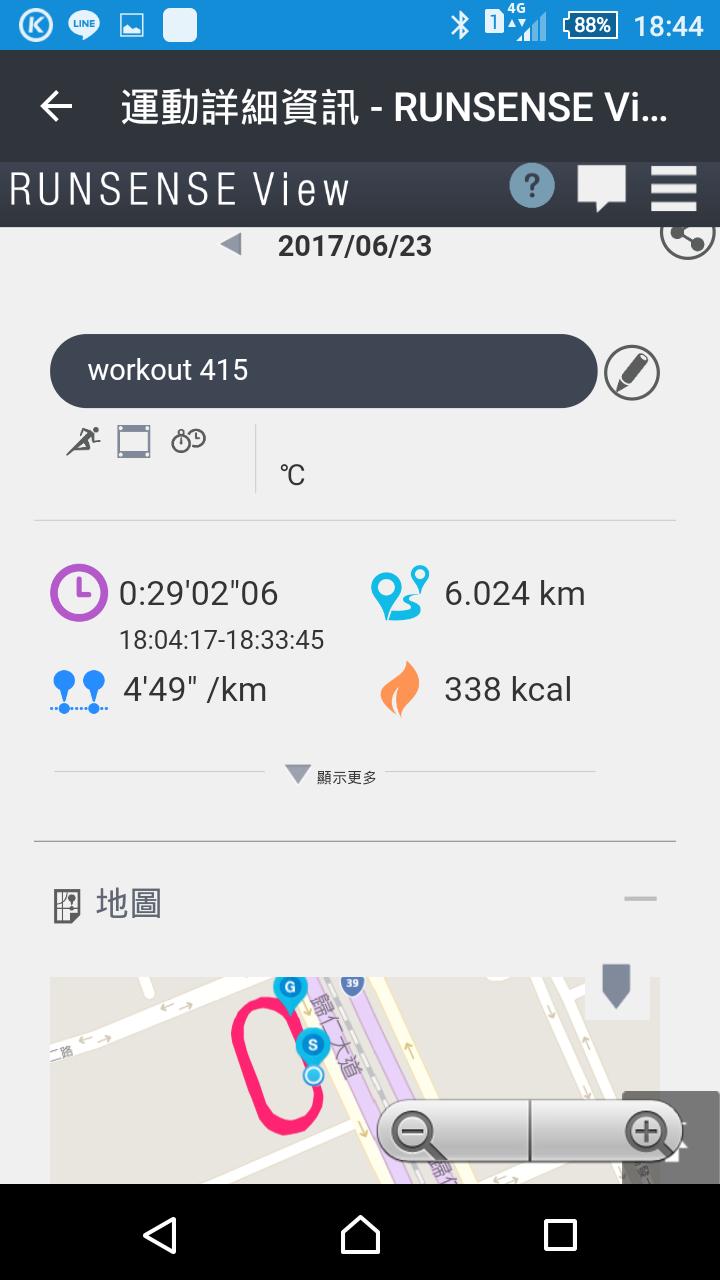The height and width of the screenshot is (1280, 720).
Task: Open the hamburger menu
Action: click(x=673, y=187)
